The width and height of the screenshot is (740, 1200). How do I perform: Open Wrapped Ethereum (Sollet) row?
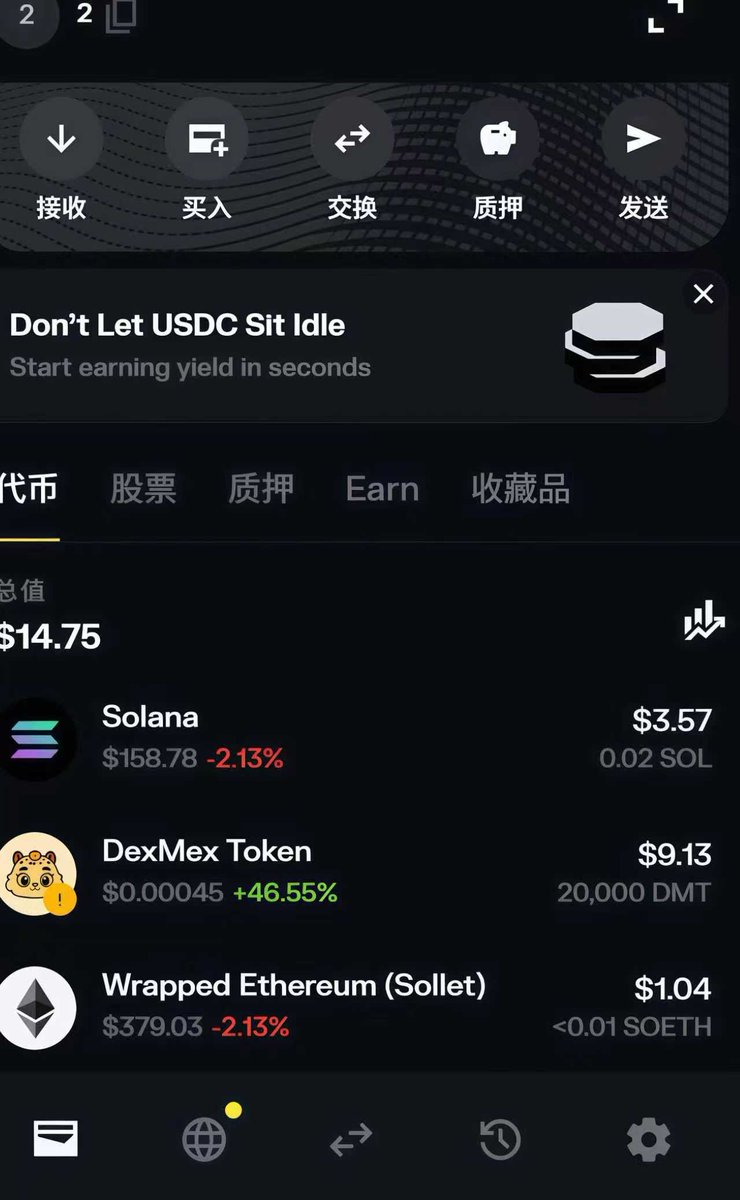coord(360,1005)
